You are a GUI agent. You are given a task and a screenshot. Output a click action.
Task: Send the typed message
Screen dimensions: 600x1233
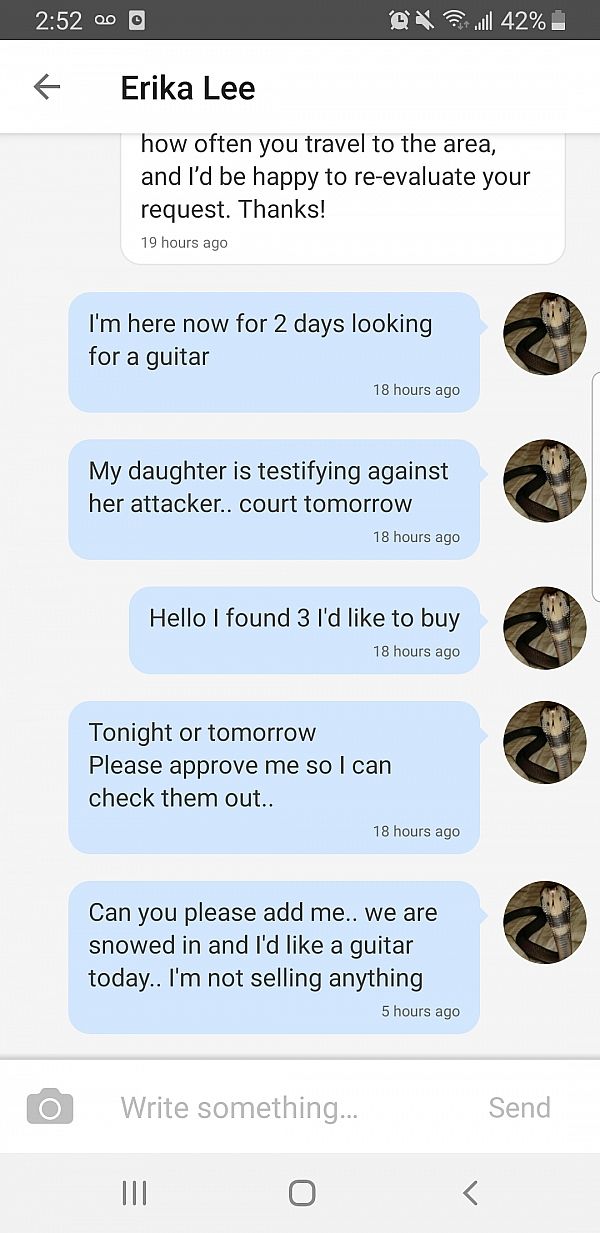click(519, 1107)
